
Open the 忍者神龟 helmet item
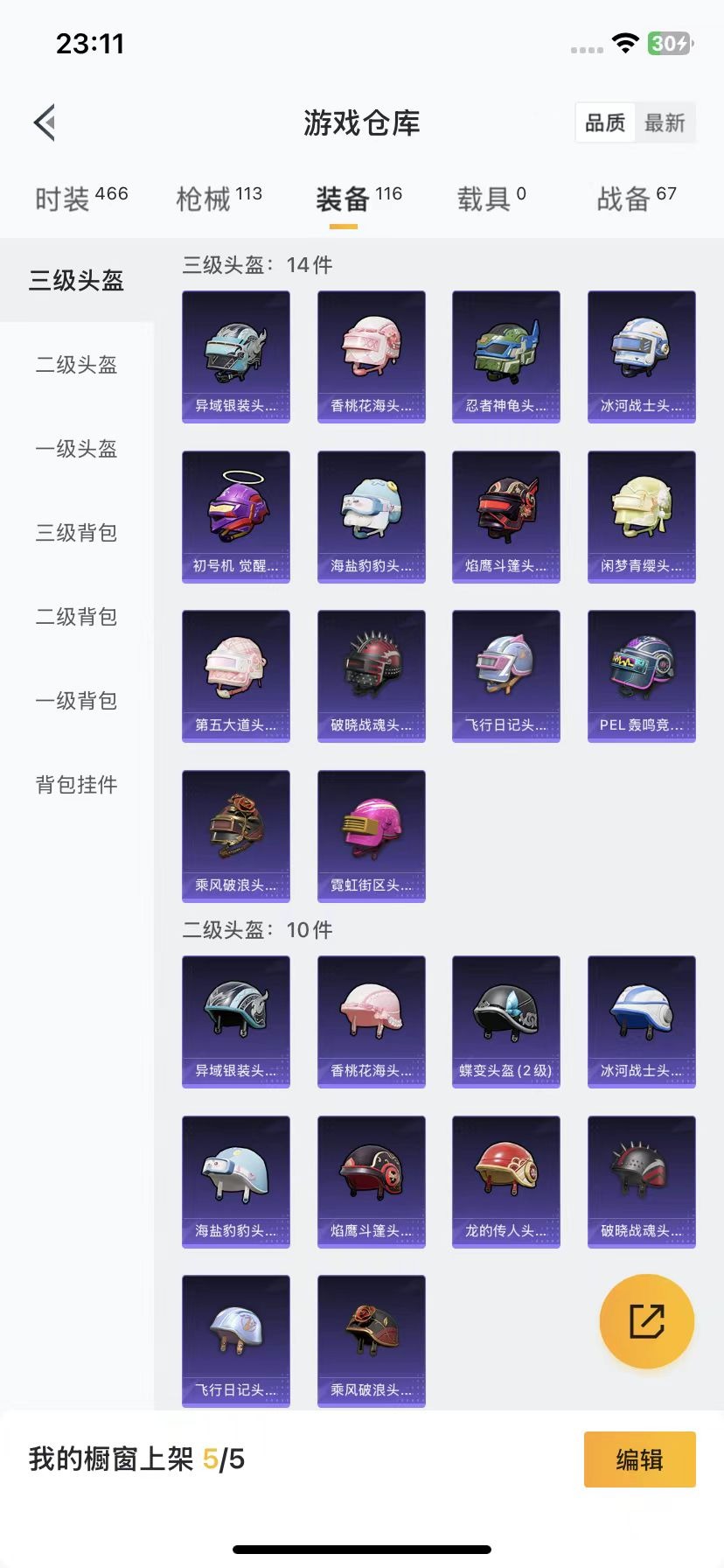coord(505,357)
